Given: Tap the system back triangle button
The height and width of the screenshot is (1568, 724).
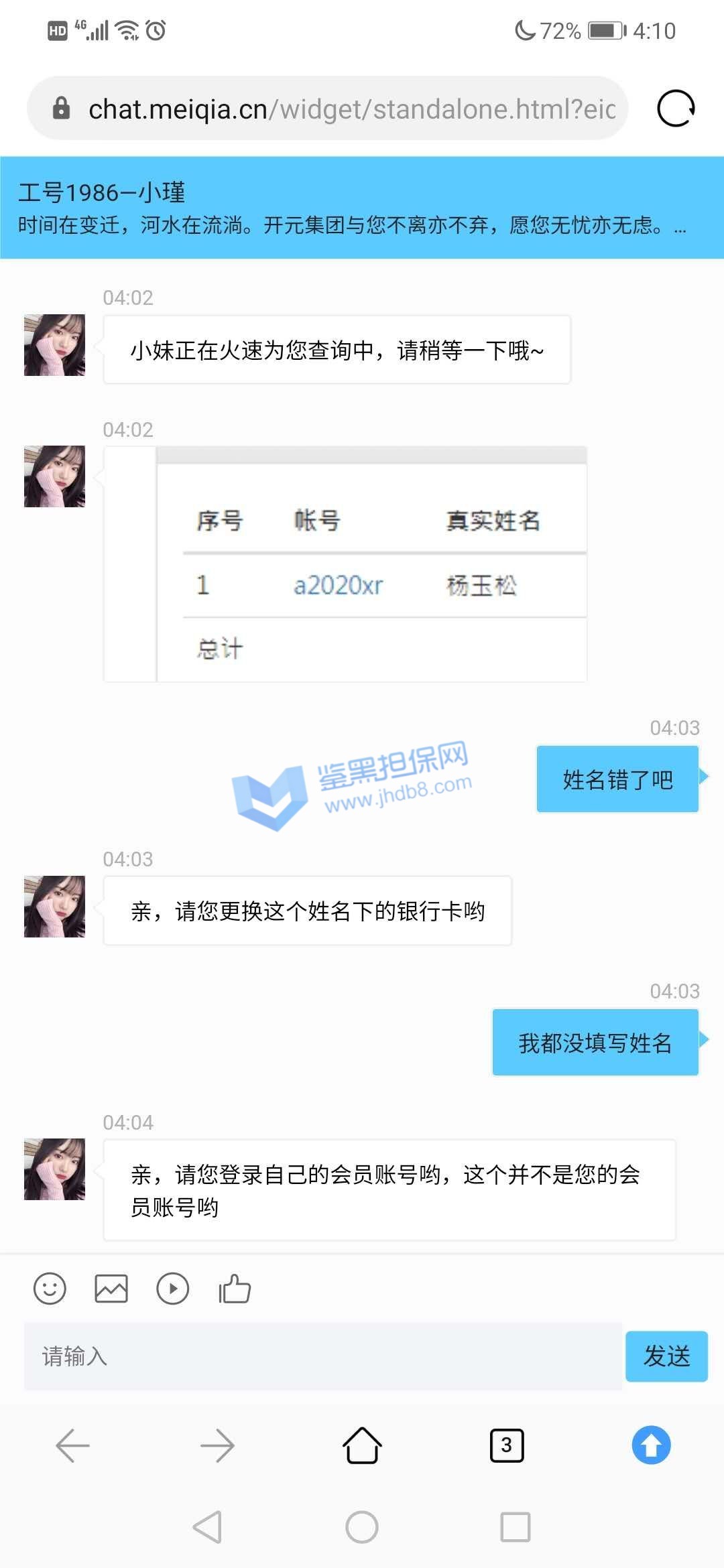Looking at the screenshot, I should [207, 1527].
